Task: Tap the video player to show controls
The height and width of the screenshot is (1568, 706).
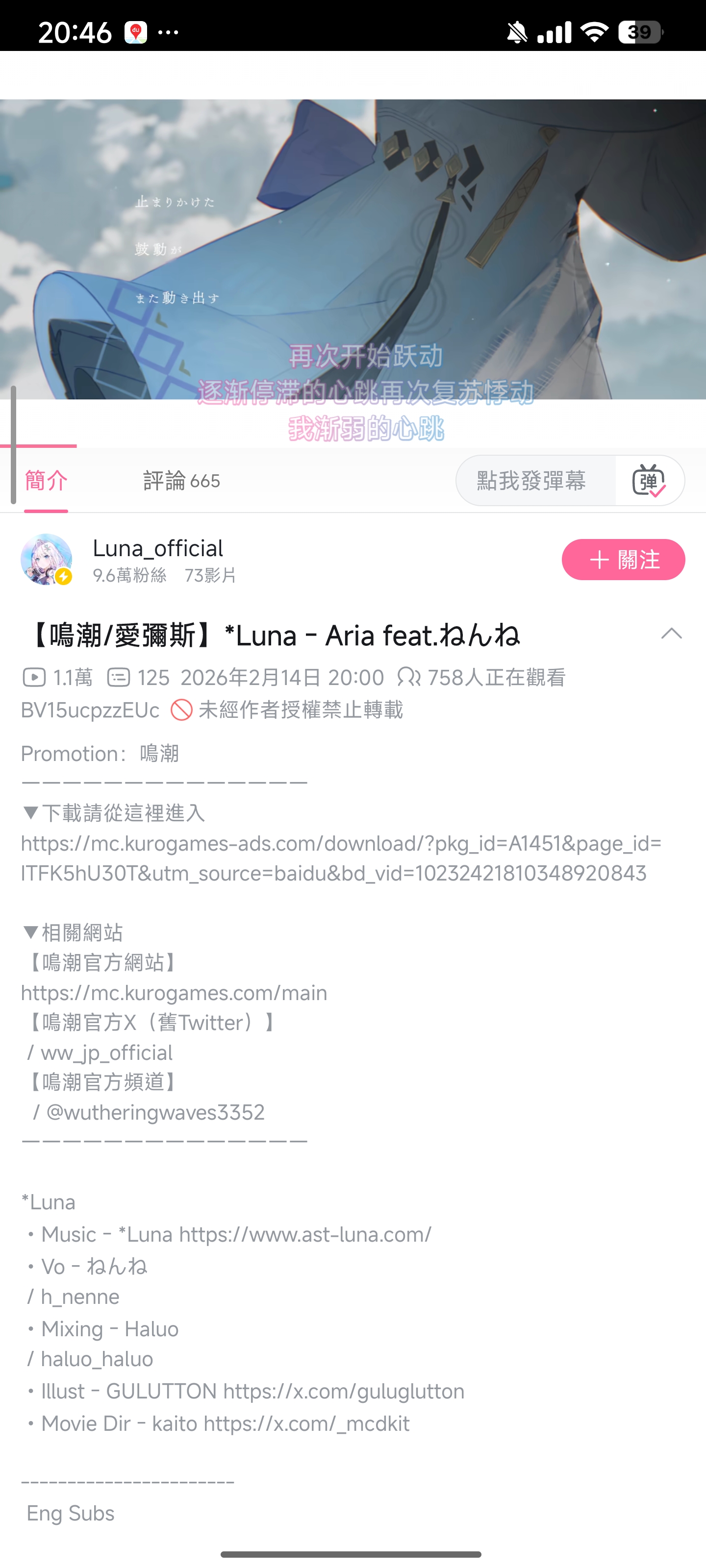Action: [x=353, y=249]
